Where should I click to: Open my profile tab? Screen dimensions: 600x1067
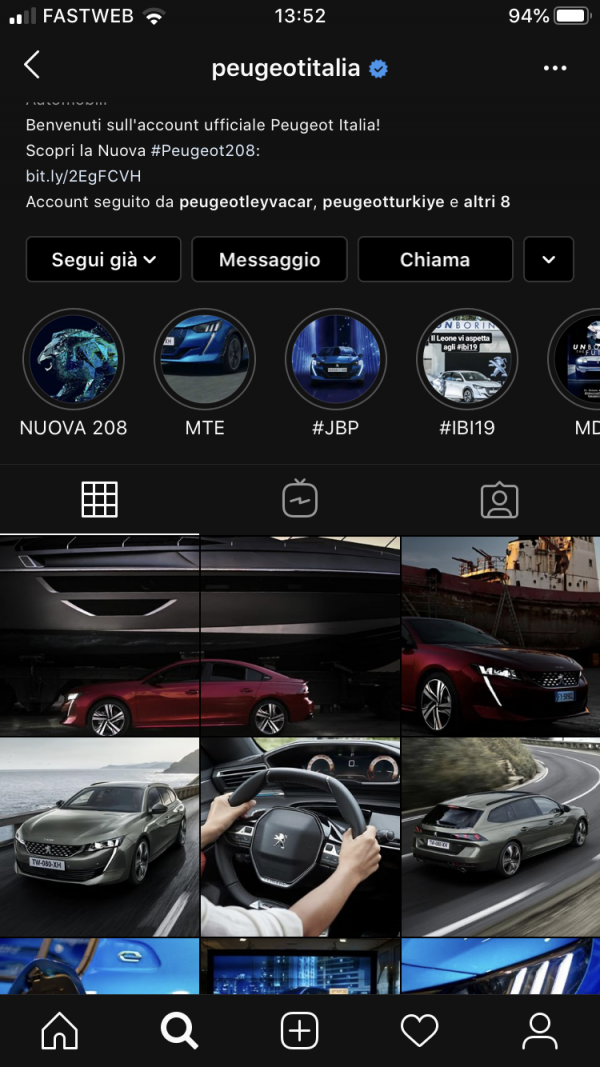click(539, 1030)
